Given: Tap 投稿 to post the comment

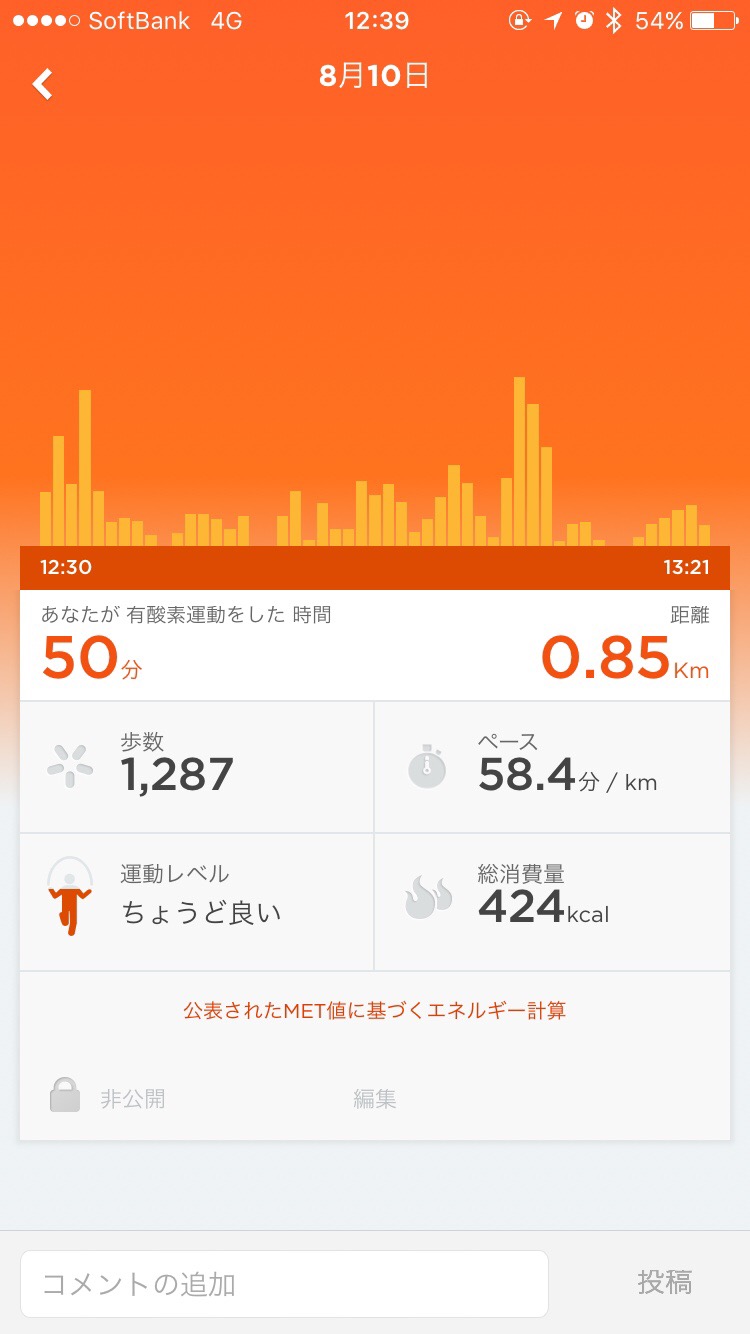Looking at the screenshot, I should point(664,1282).
